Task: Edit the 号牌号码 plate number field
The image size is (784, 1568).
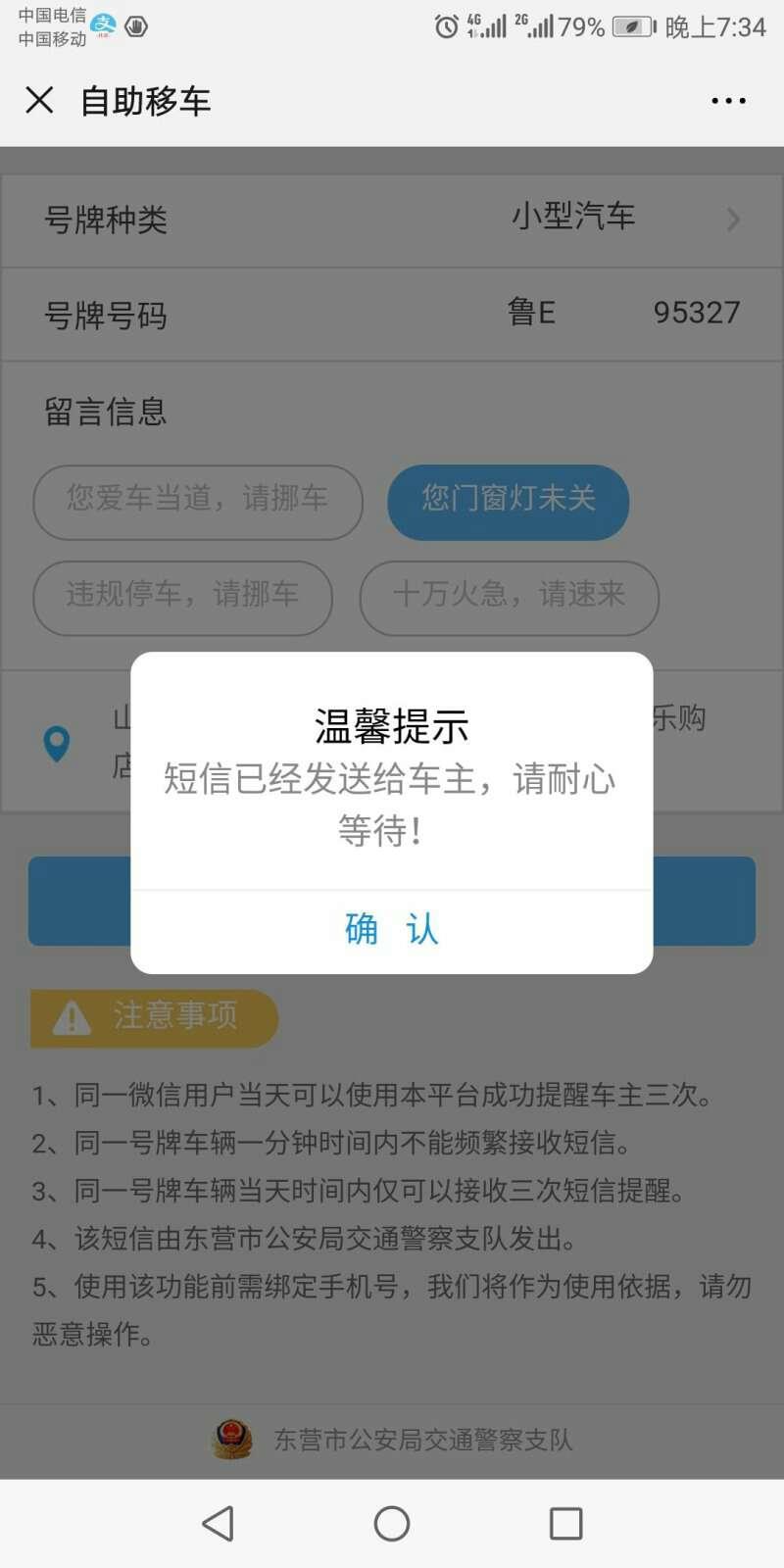Action: pos(392,314)
